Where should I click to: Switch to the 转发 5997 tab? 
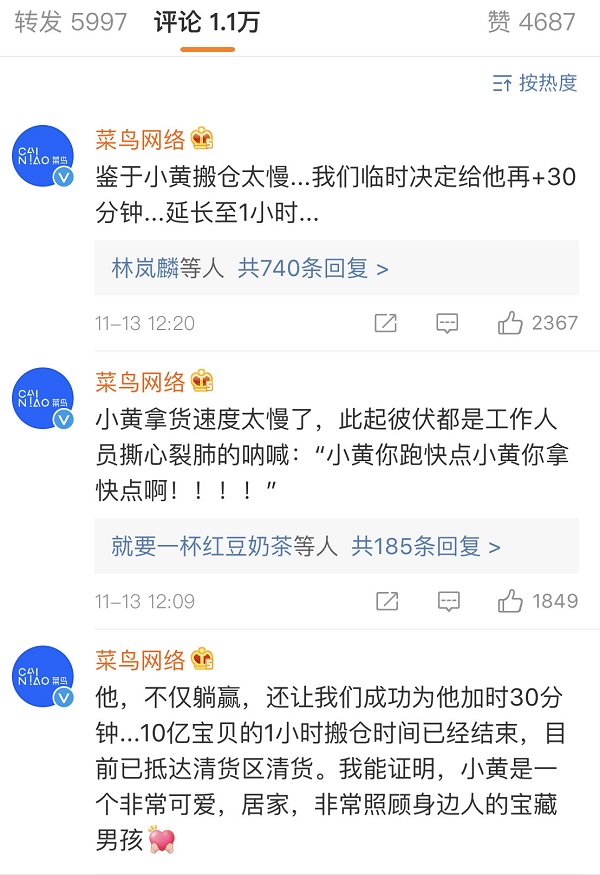[x=71, y=22]
